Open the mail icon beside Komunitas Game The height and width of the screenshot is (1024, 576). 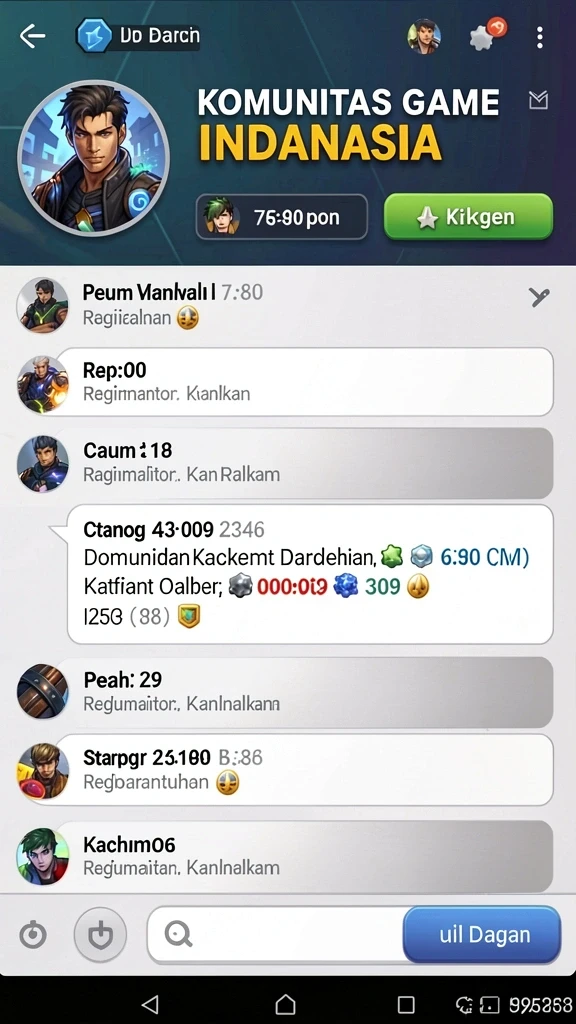(x=538, y=100)
